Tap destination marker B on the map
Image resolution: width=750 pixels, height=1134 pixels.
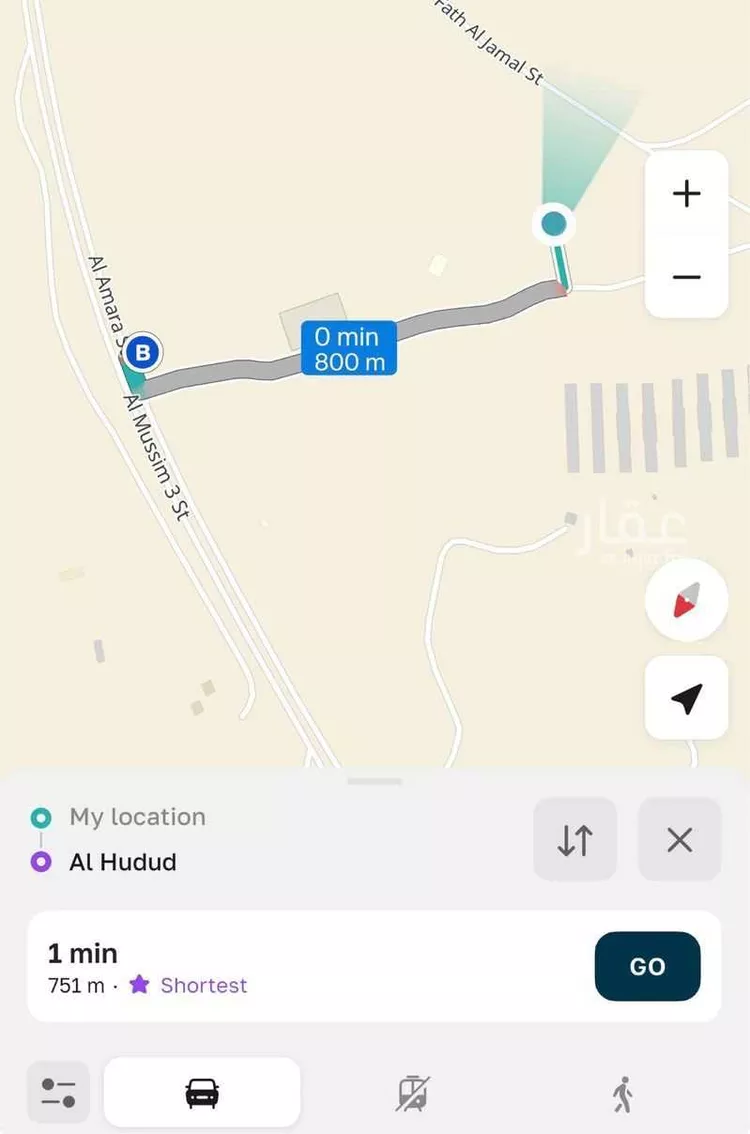point(141,352)
